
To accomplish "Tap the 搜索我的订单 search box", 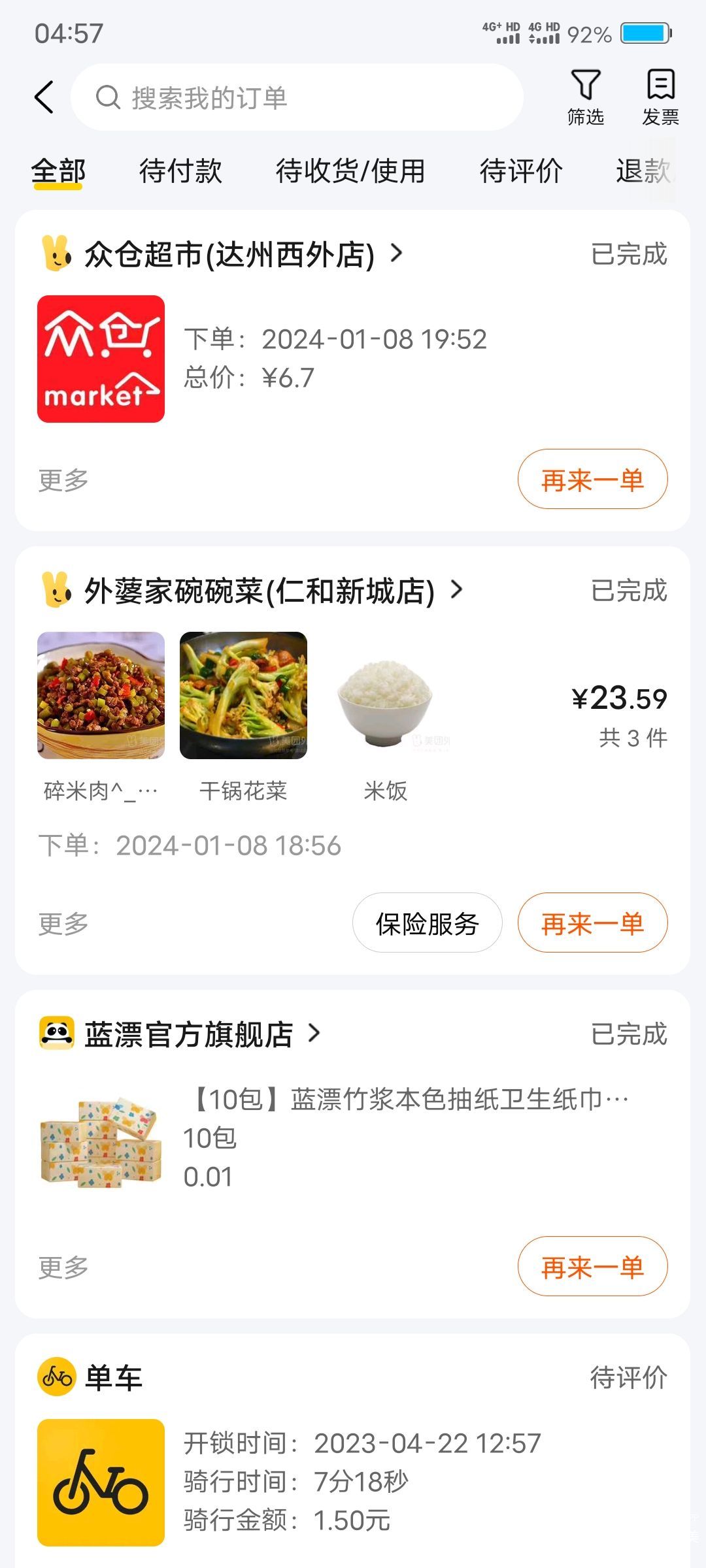I will point(297,98).
